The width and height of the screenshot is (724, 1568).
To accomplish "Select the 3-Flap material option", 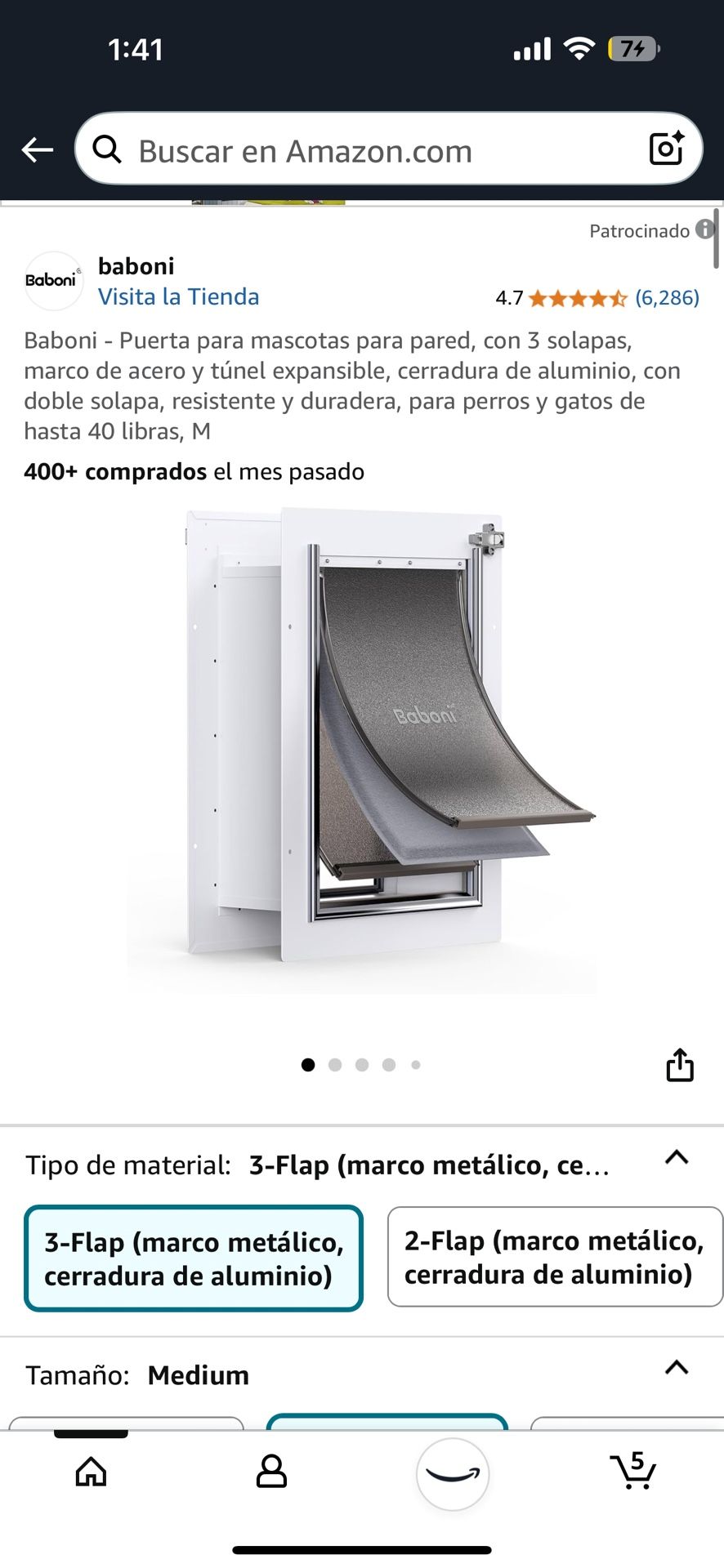I will pos(194,1258).
